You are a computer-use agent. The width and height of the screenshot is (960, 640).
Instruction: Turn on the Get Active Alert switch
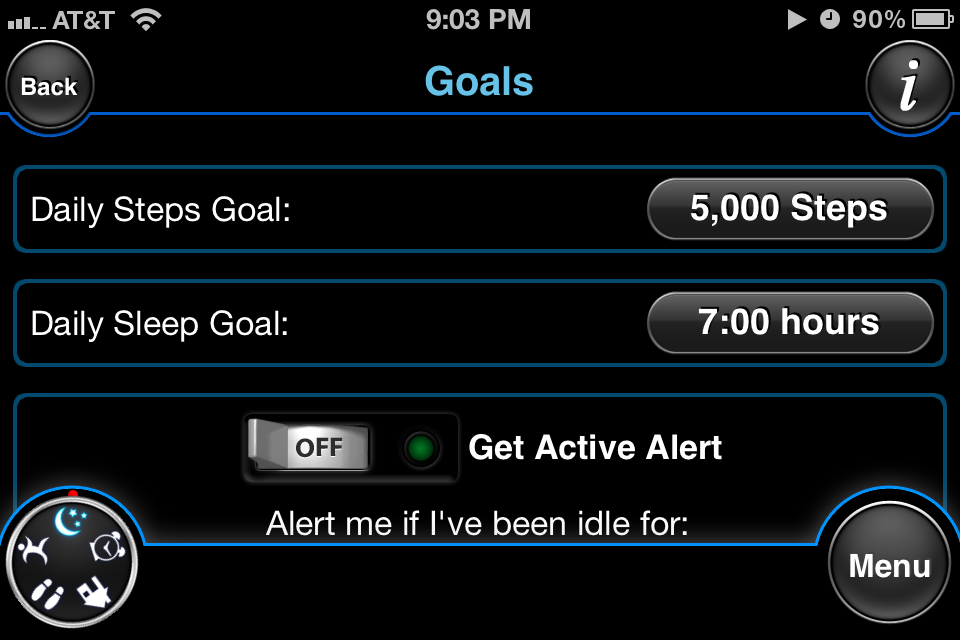[x=312, y=447]
